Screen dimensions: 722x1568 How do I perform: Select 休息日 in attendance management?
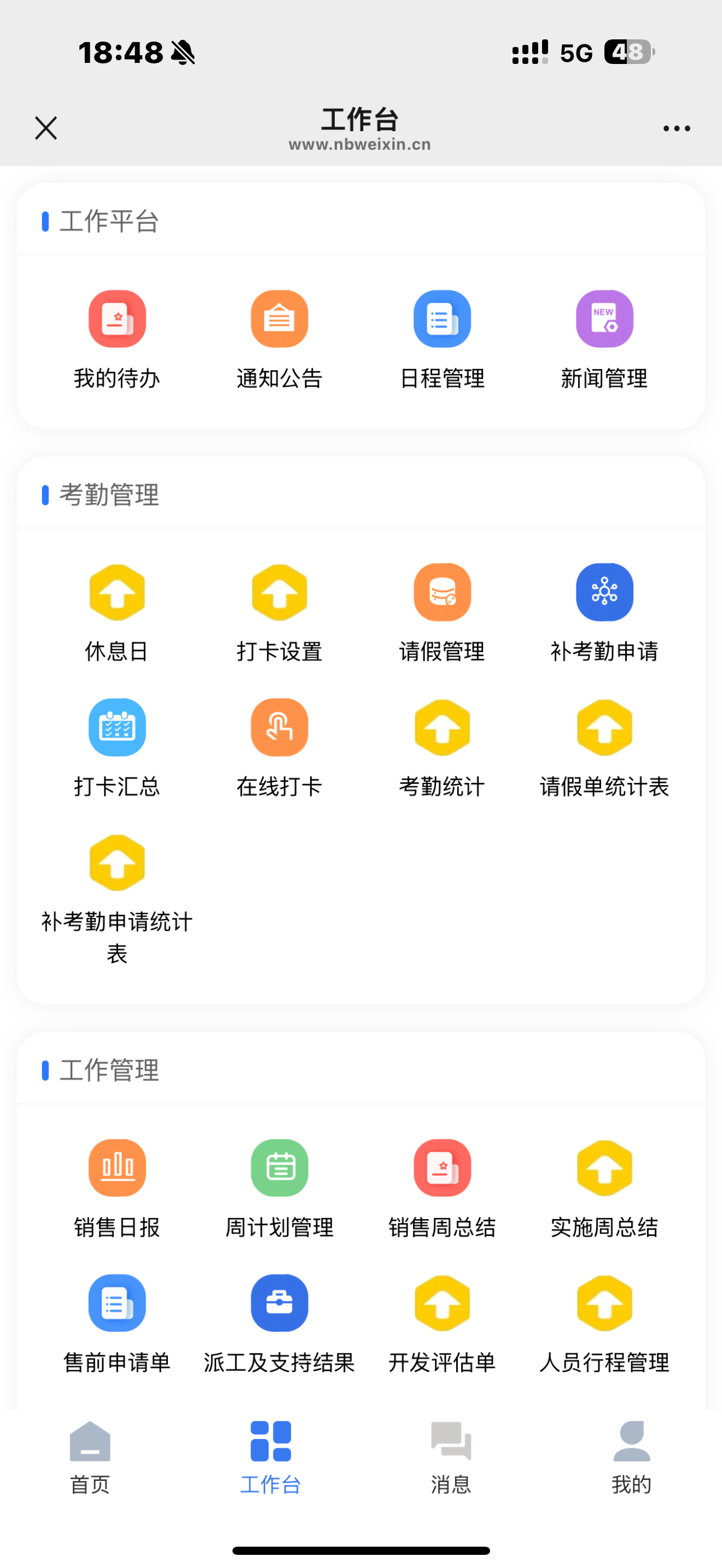pyautogui.click(x=117, y=592)
